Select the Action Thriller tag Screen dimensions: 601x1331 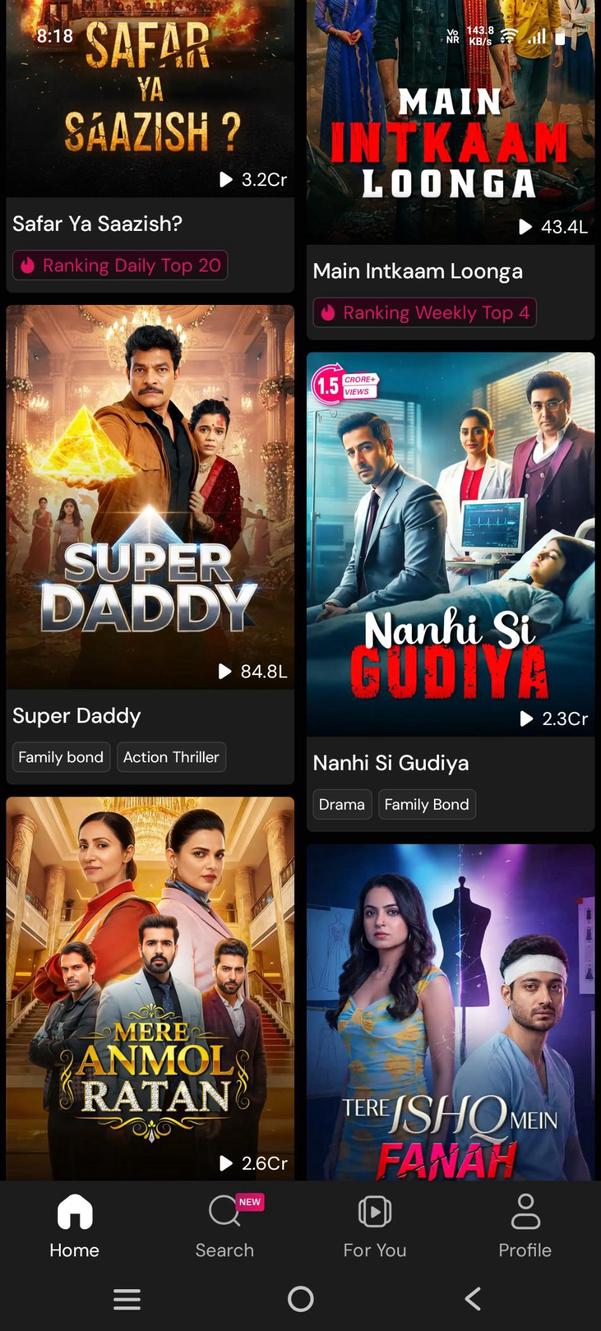coord(171,757)
